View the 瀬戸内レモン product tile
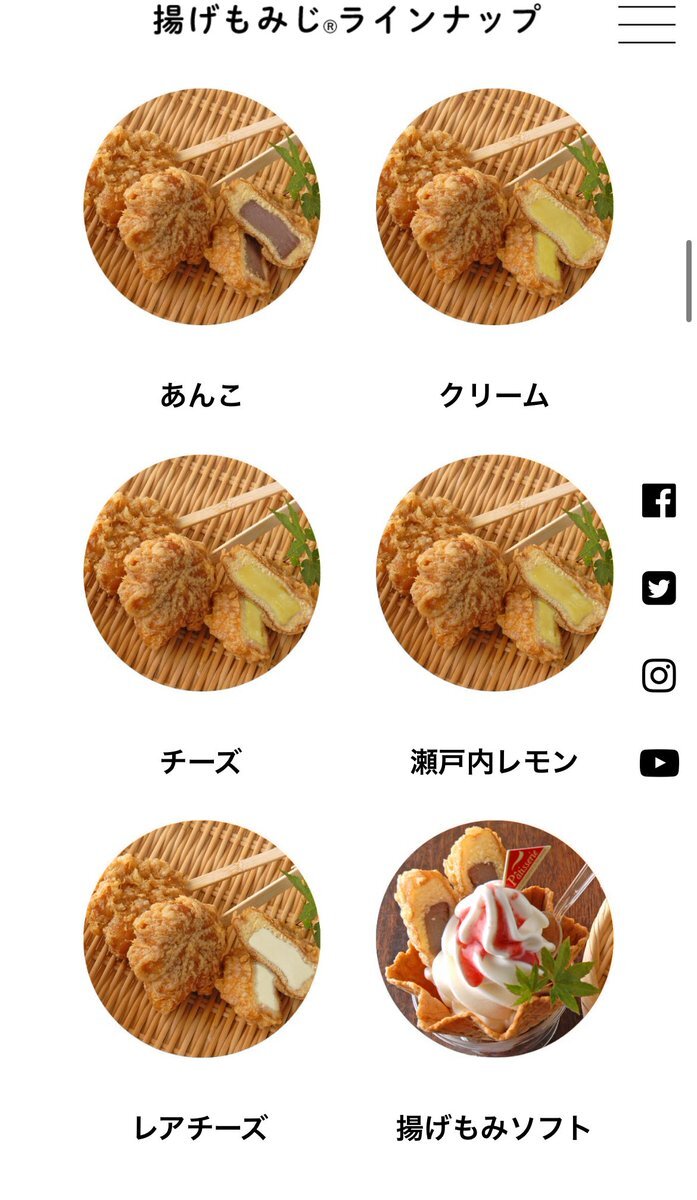 pyautogui.click(x=495, y=573)
